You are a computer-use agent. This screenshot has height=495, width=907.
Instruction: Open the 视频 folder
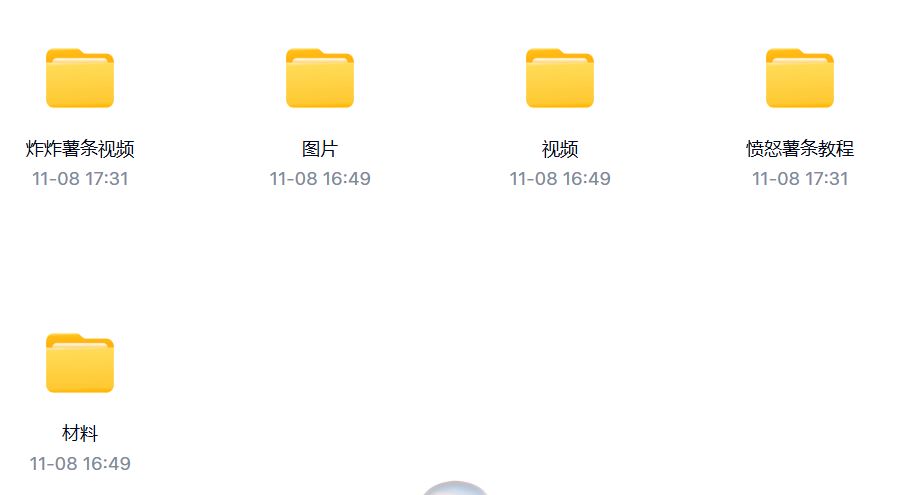point(560,79)
